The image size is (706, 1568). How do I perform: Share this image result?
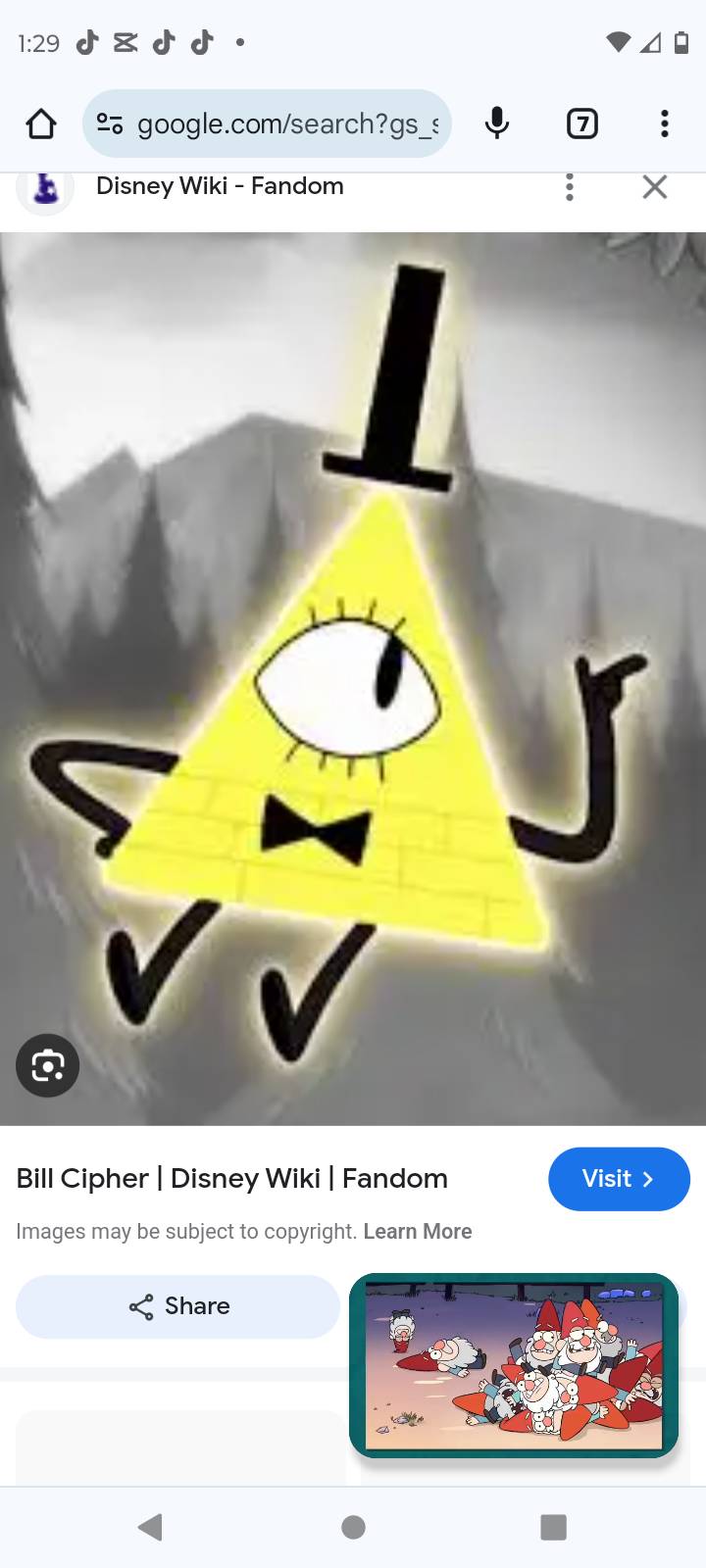[178, 1306]
